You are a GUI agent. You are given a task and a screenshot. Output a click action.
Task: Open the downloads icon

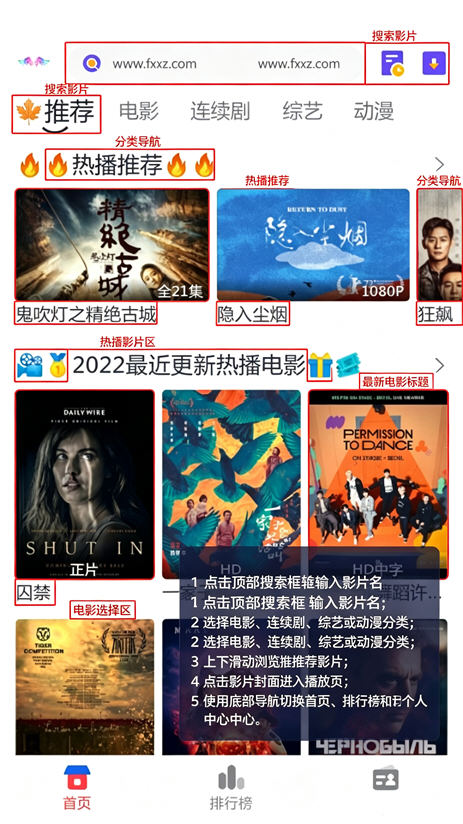pyautogui.click(x=434, y=64)
